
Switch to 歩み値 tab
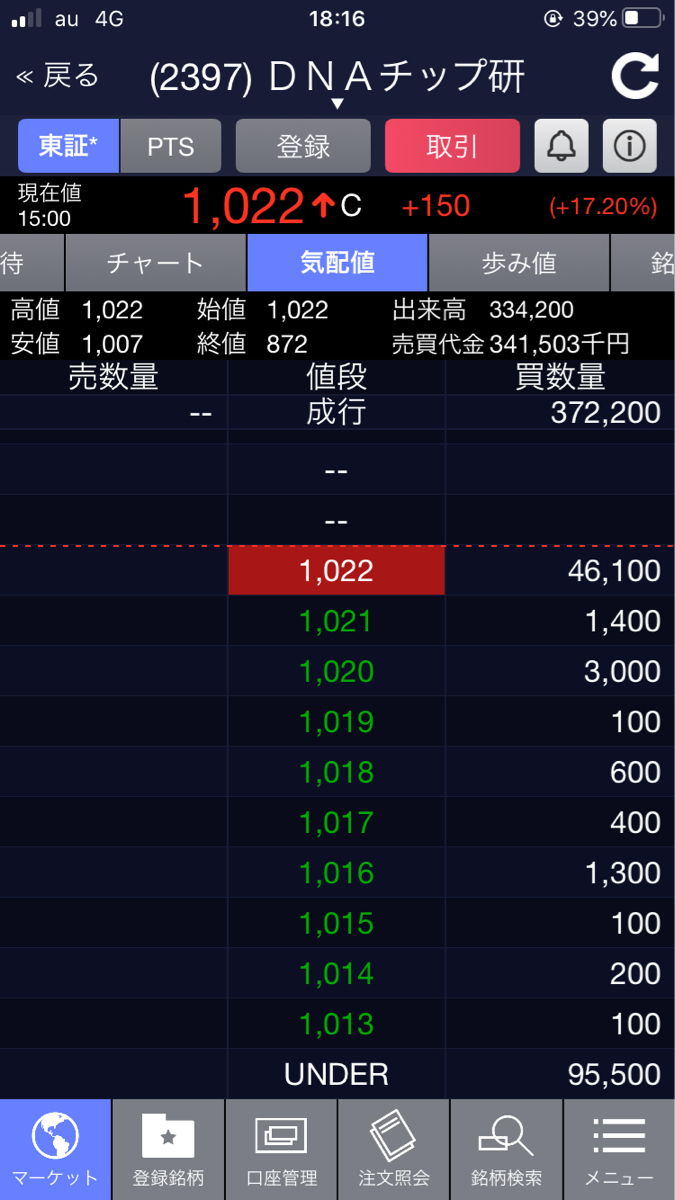coord(519,263)
